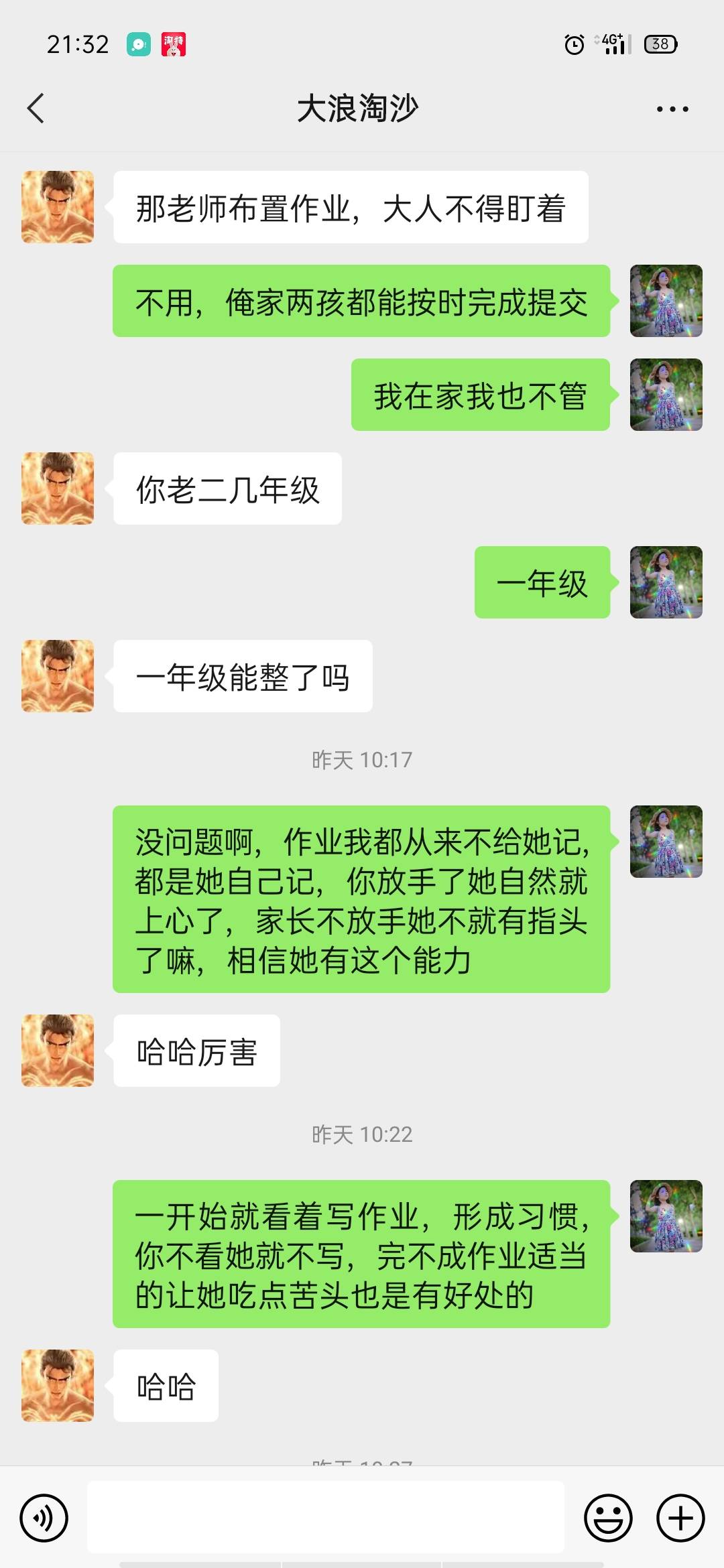Tap the 4G signal indicator

(x=611, y=44)
